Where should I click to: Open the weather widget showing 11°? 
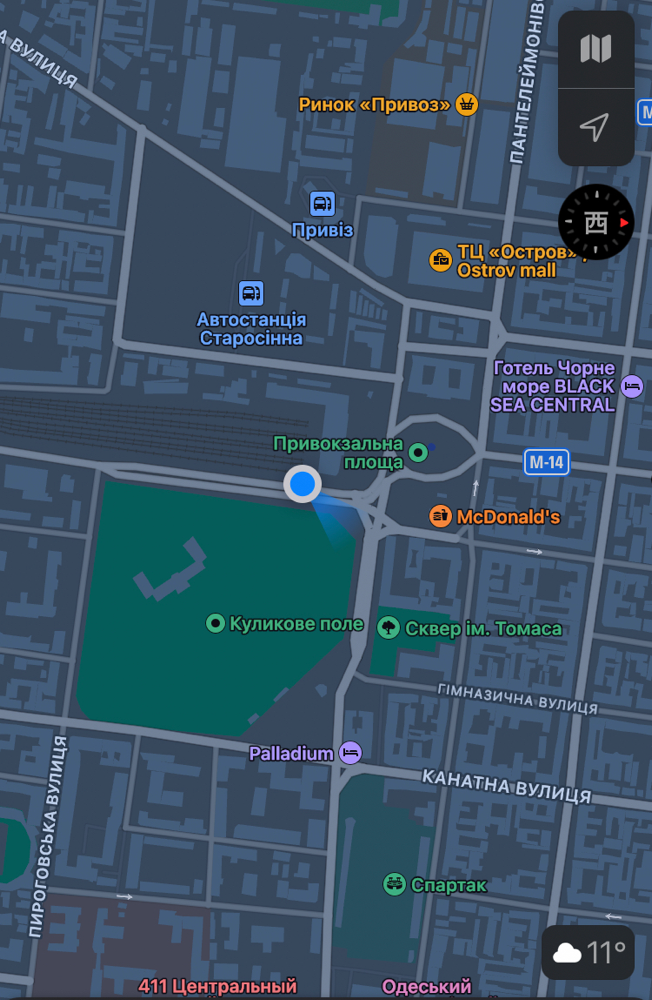point(588,952)
